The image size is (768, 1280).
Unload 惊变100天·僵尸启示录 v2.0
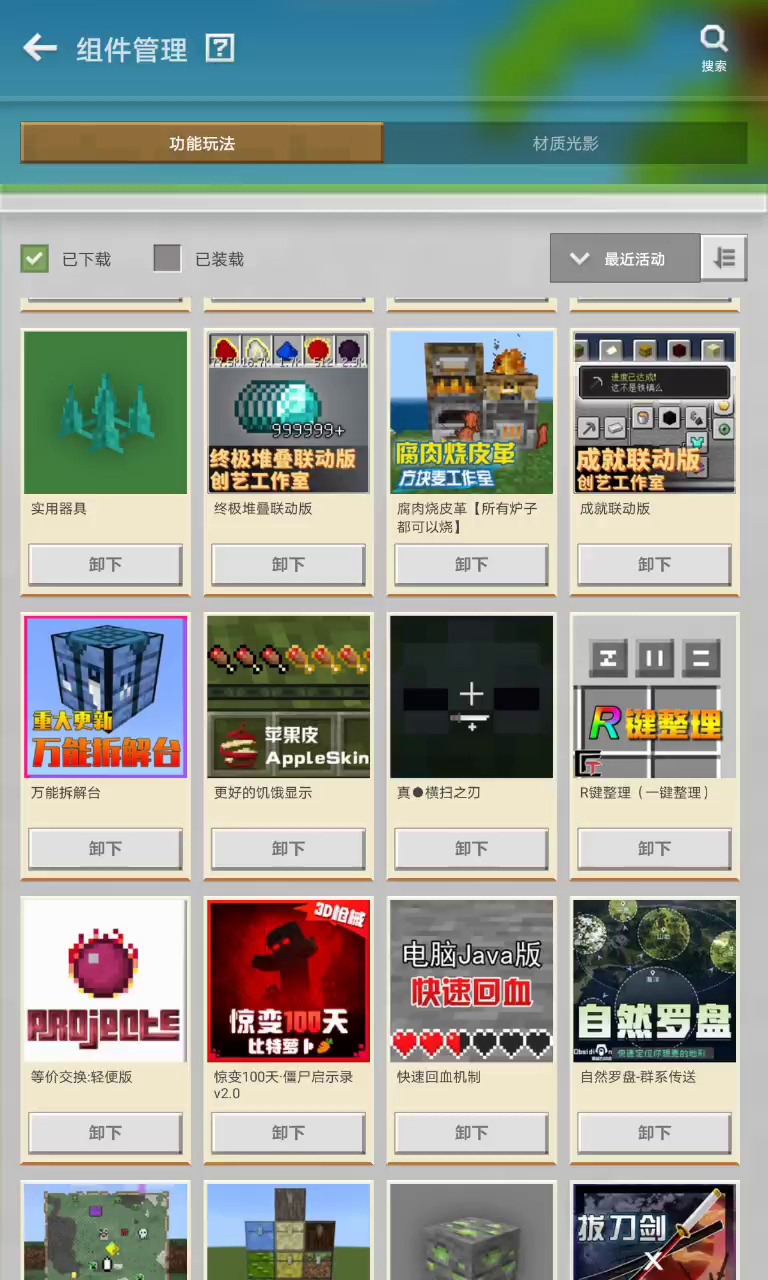pos(288,1133)
